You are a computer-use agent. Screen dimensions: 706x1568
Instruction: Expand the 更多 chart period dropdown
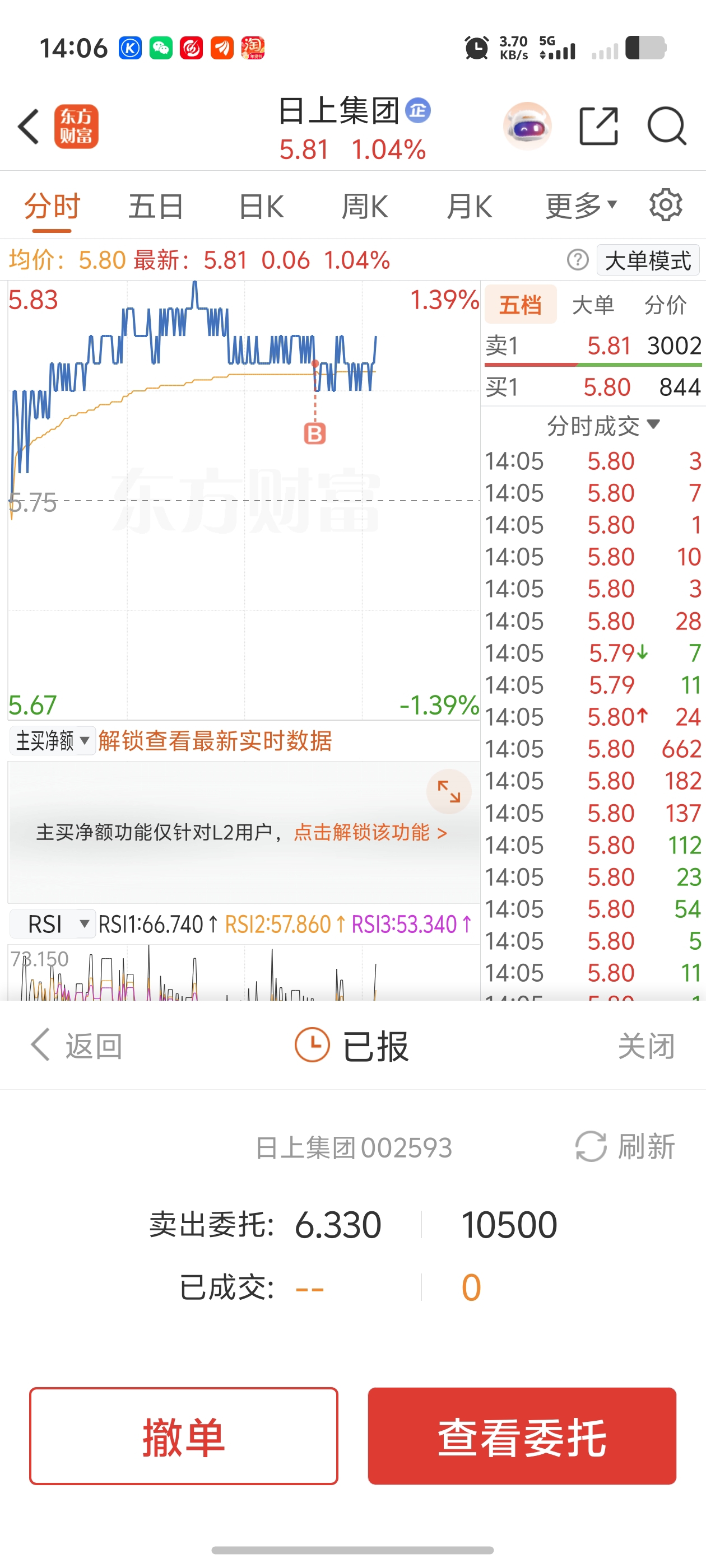coord(580,206)
